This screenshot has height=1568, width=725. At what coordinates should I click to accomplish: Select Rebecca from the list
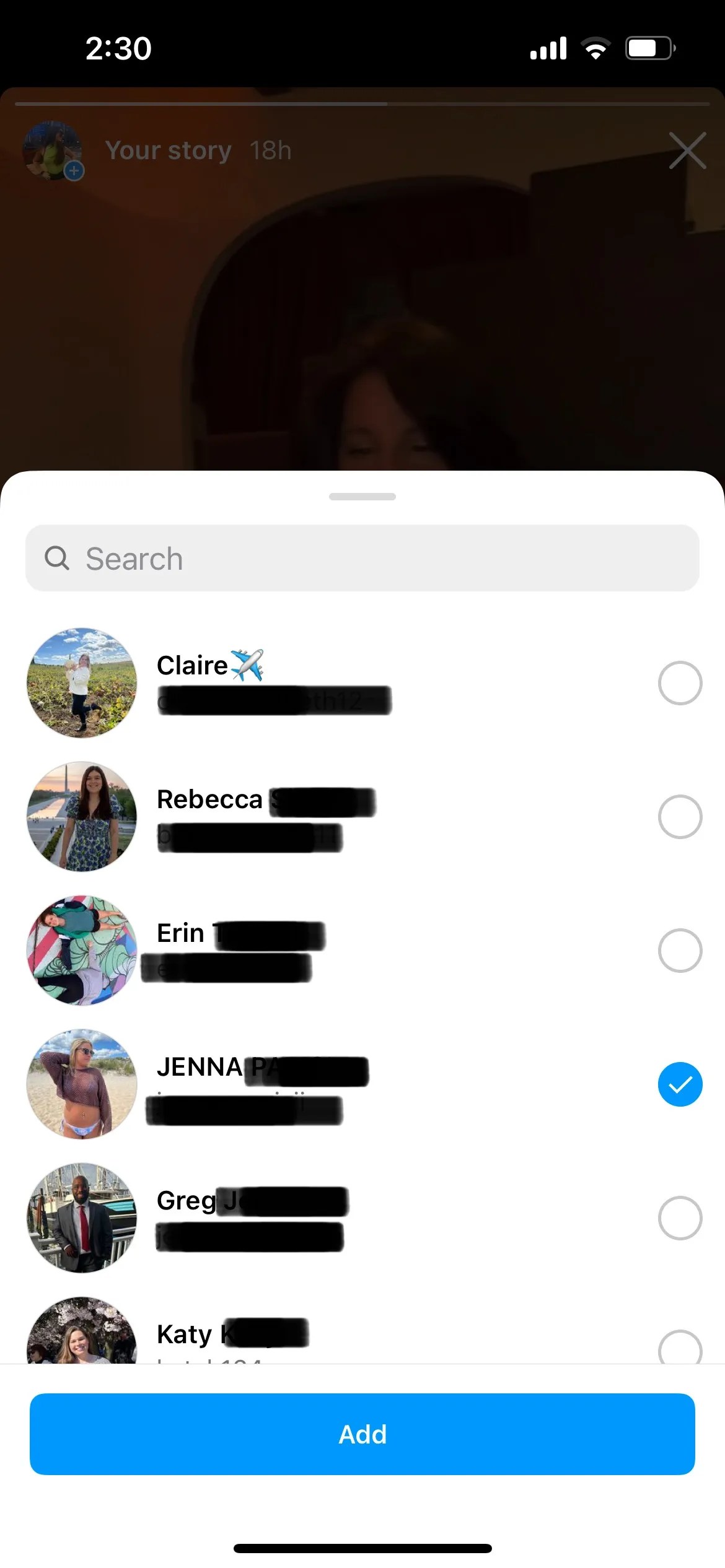(x=680, y=817)
